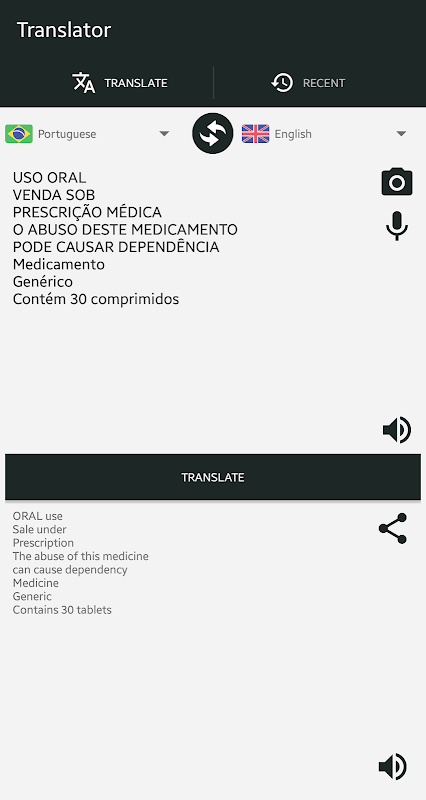Open the camera to scan text
This screenshot has height=800, width=426.
pos(397,182)
